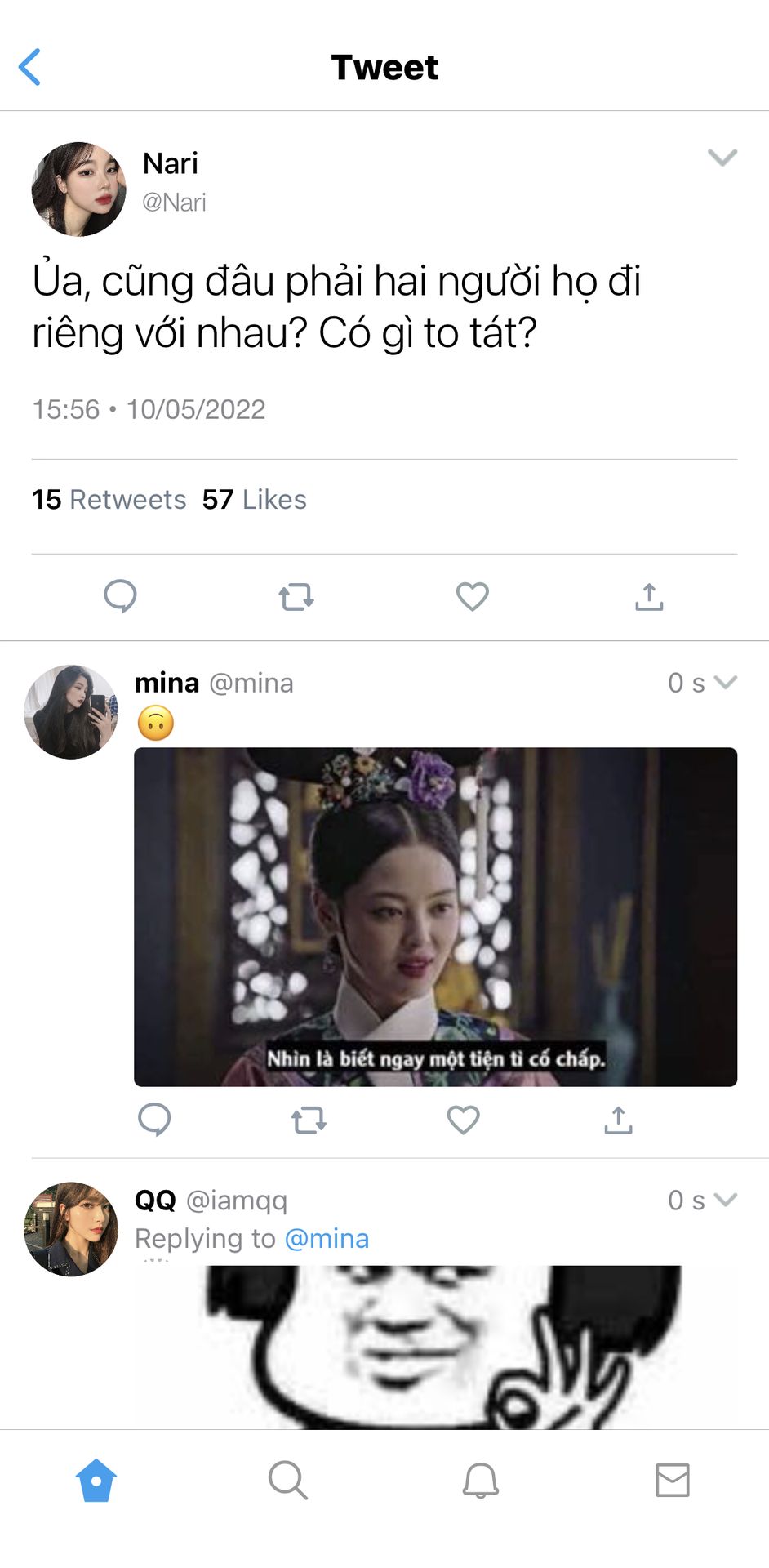Open mina's profile picture
This screenshot has height=1568, width=769.
(71, 712)
